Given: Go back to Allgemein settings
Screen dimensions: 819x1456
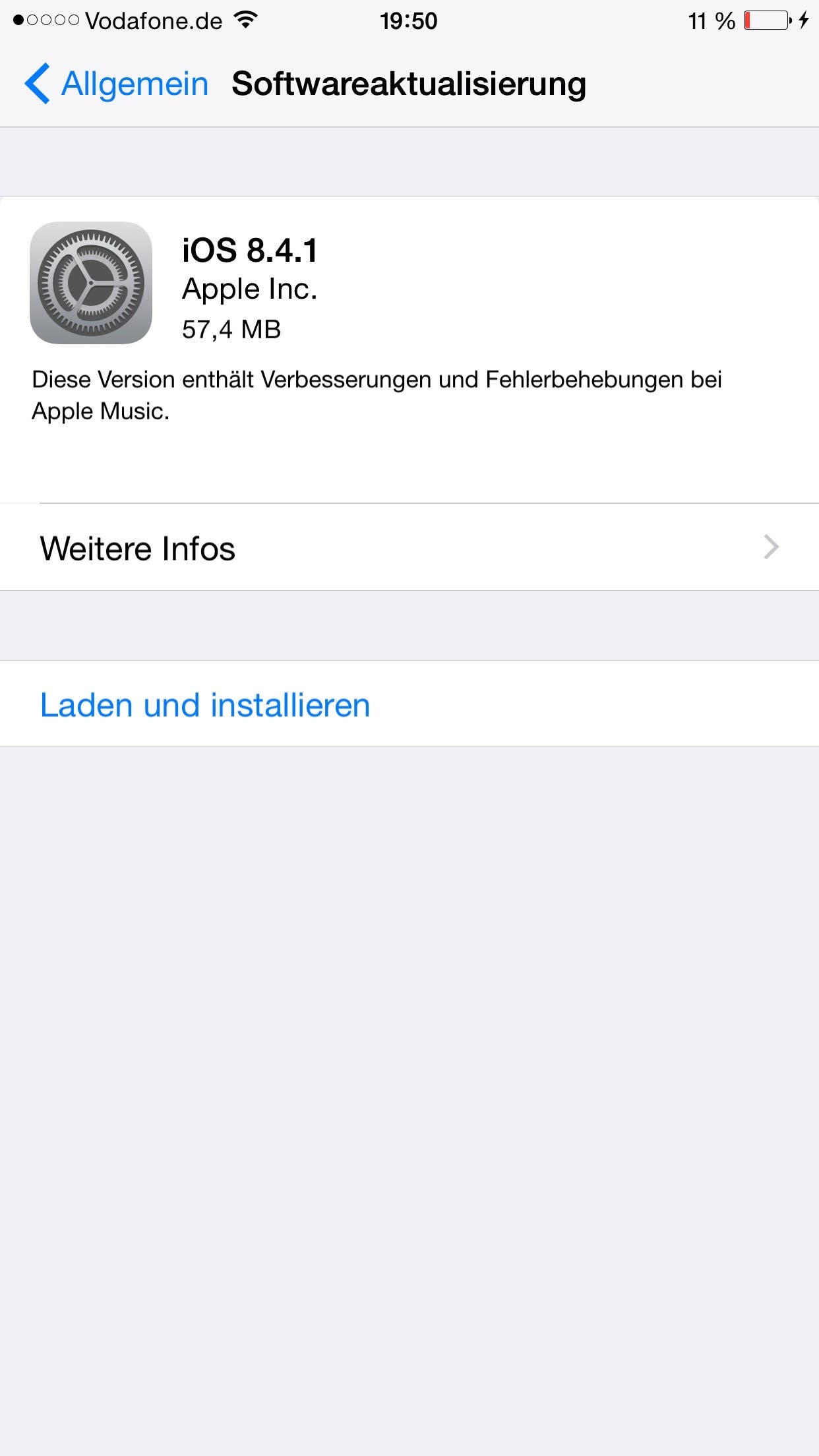Looking at the screenshot, I should click(116, 84).
